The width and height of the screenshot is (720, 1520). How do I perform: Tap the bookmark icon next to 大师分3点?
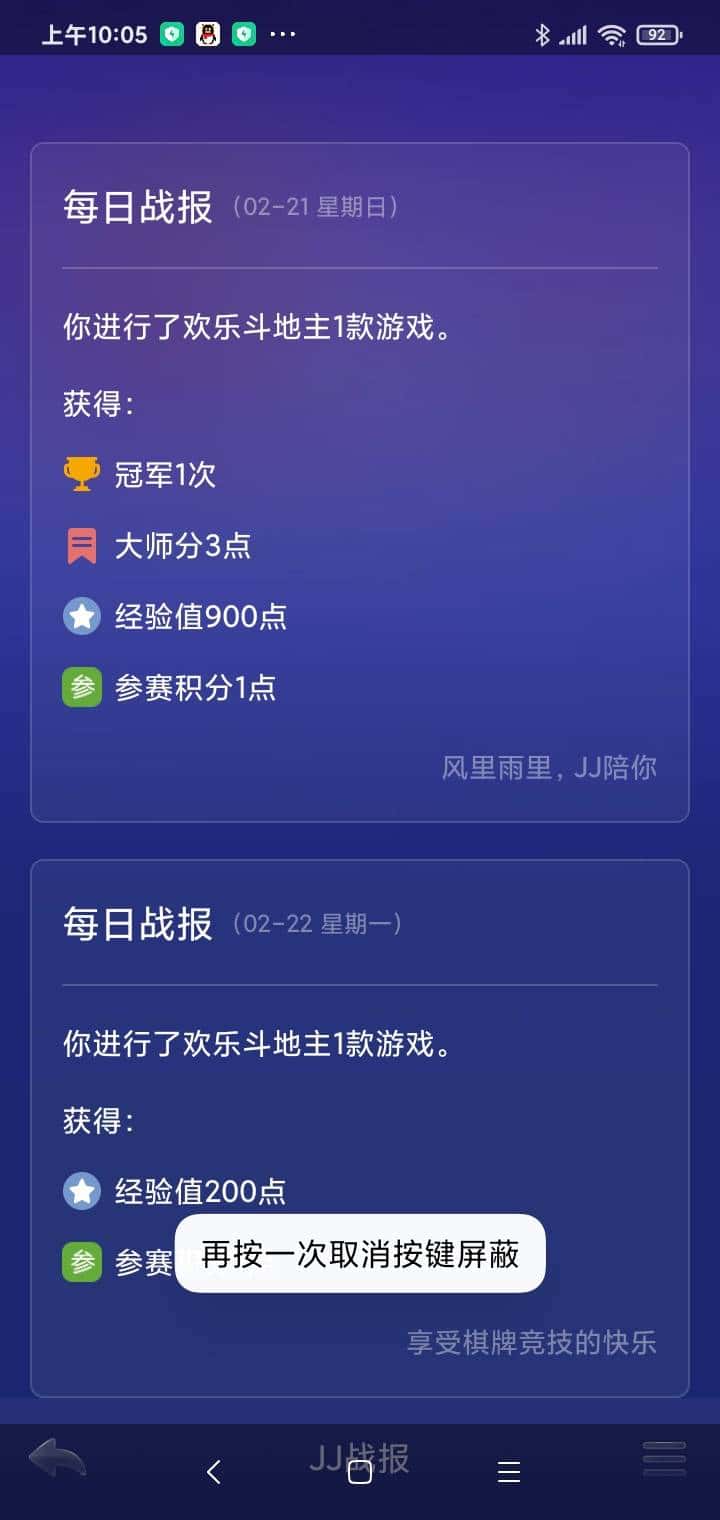[81, 545]
